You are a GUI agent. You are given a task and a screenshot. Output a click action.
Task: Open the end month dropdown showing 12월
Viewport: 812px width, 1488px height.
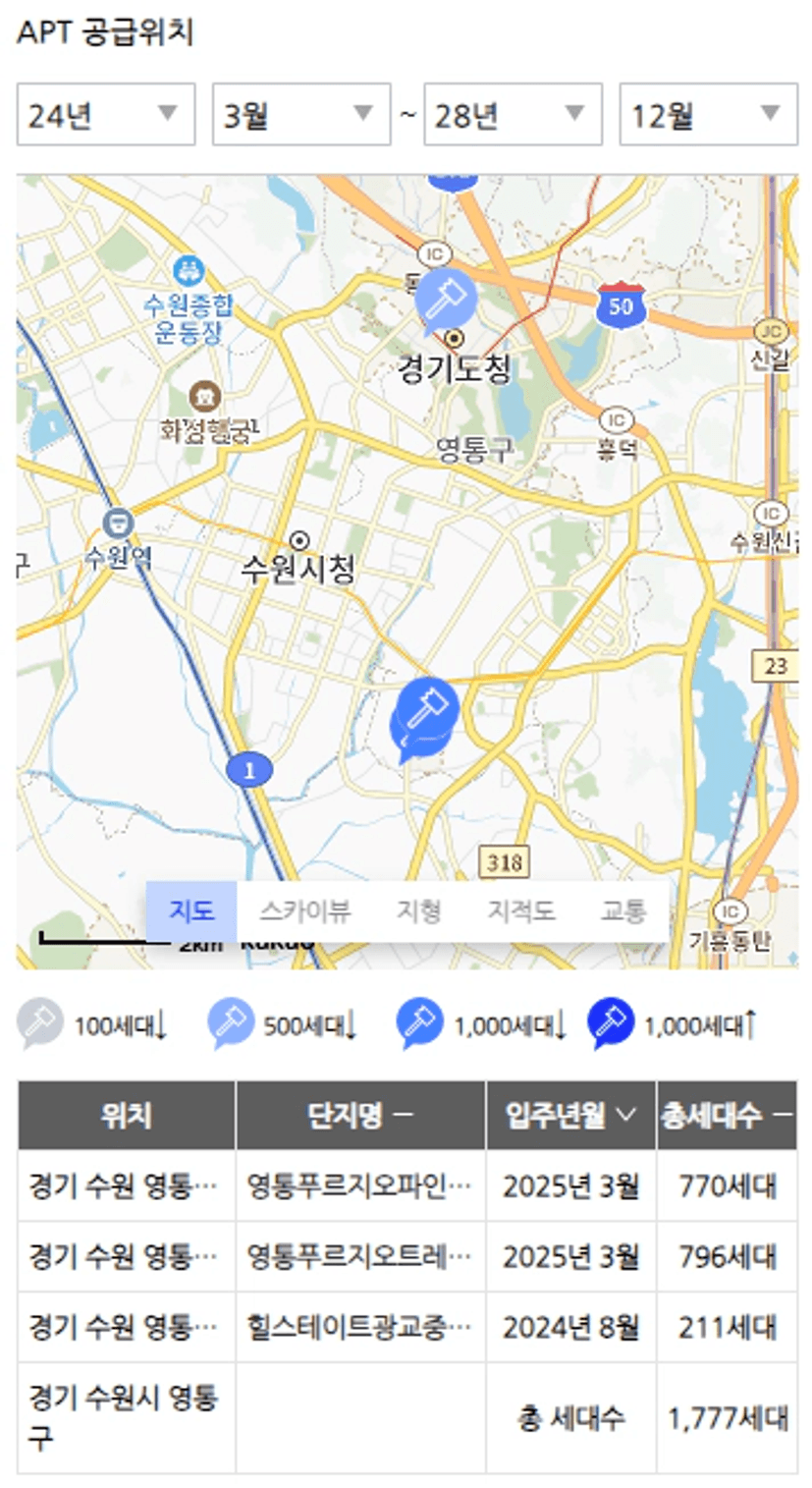coord(707,115)
